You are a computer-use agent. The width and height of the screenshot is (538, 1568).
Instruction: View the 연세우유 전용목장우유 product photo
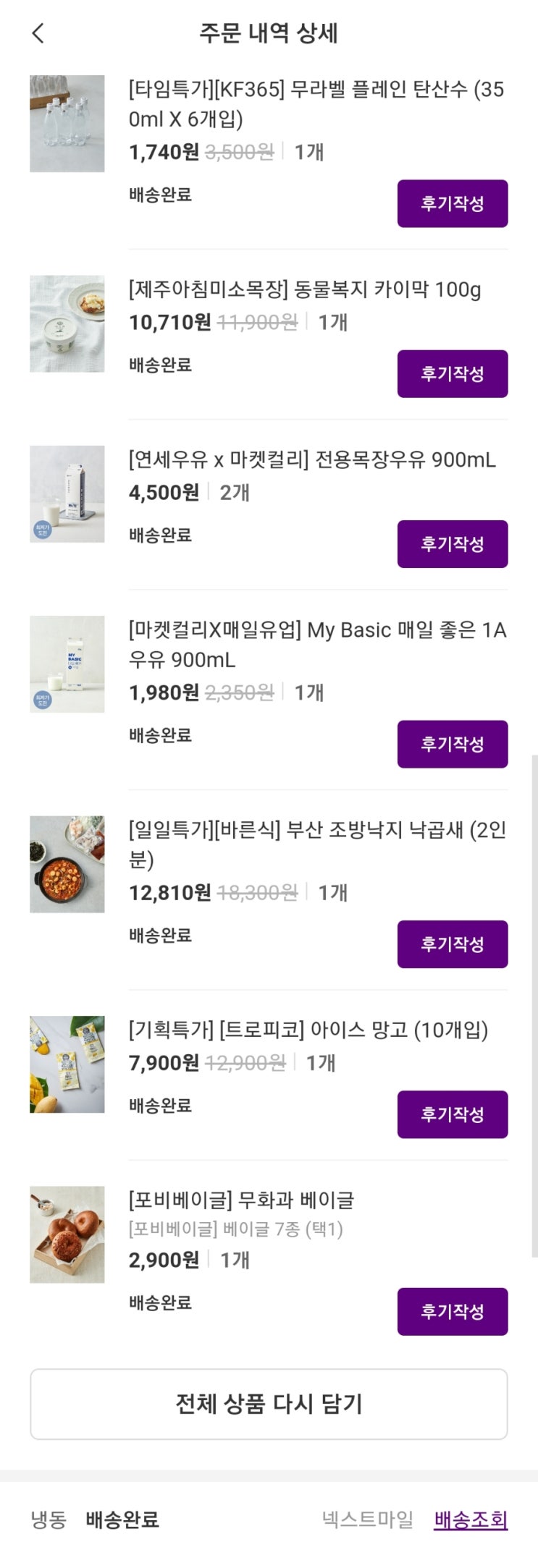click(67, 494)
